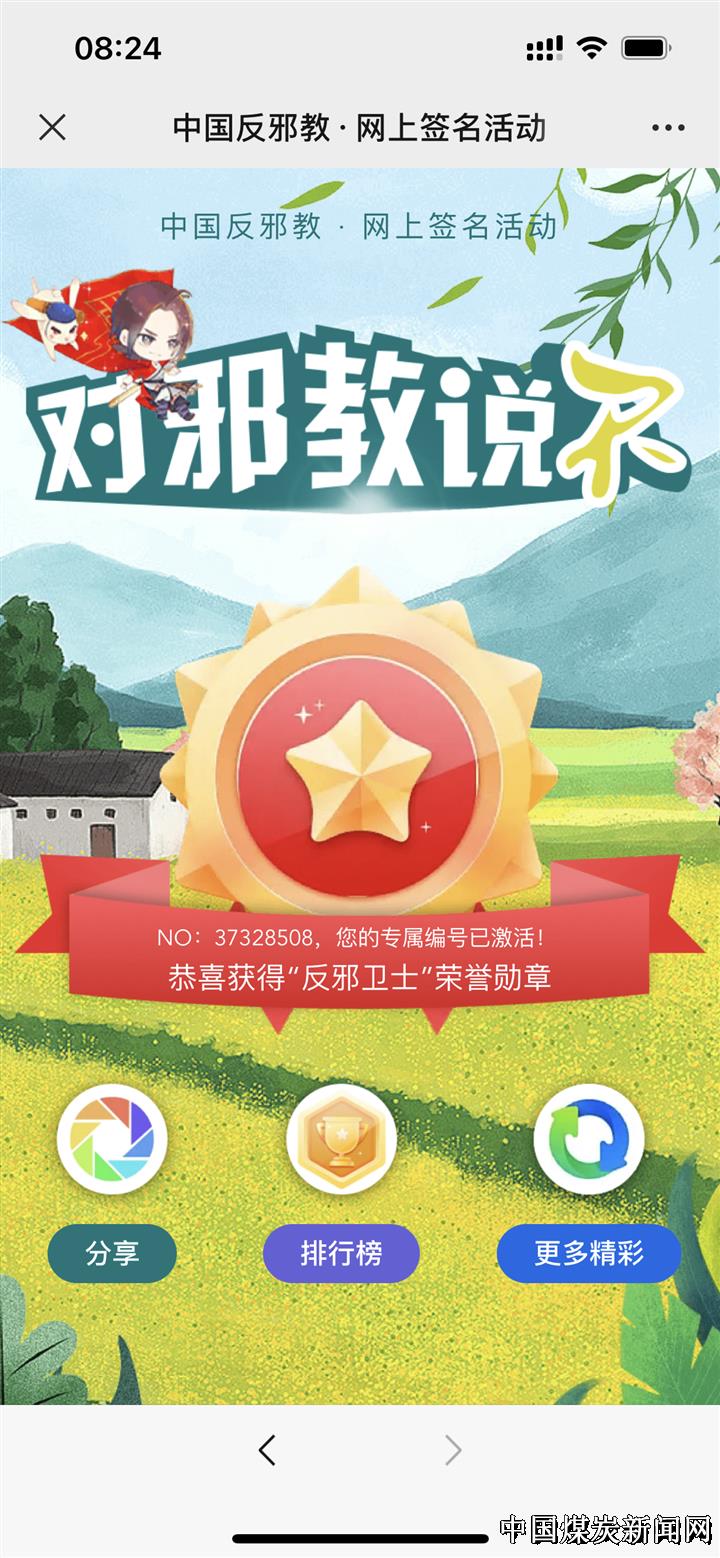Tap the blue-green refresh arrows icon

pos(588,1139)
